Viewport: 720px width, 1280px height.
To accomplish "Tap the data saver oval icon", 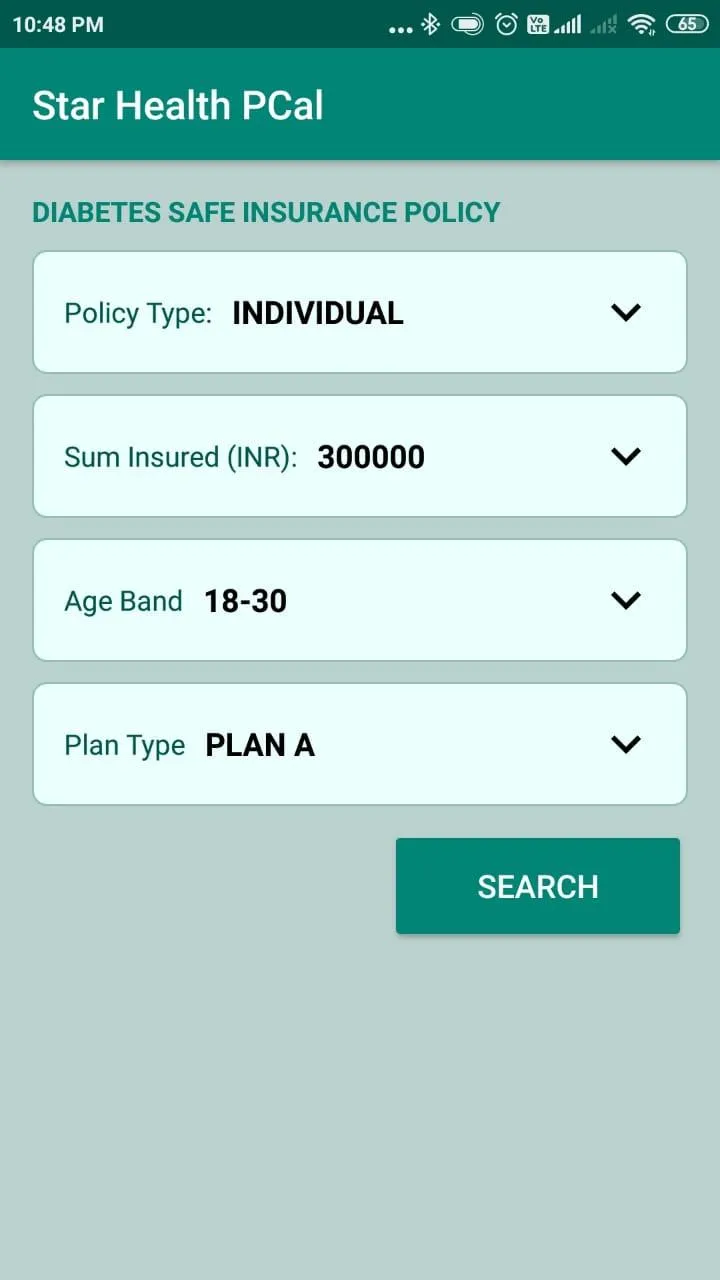I will pyautogui.click(x=467, y=24).
